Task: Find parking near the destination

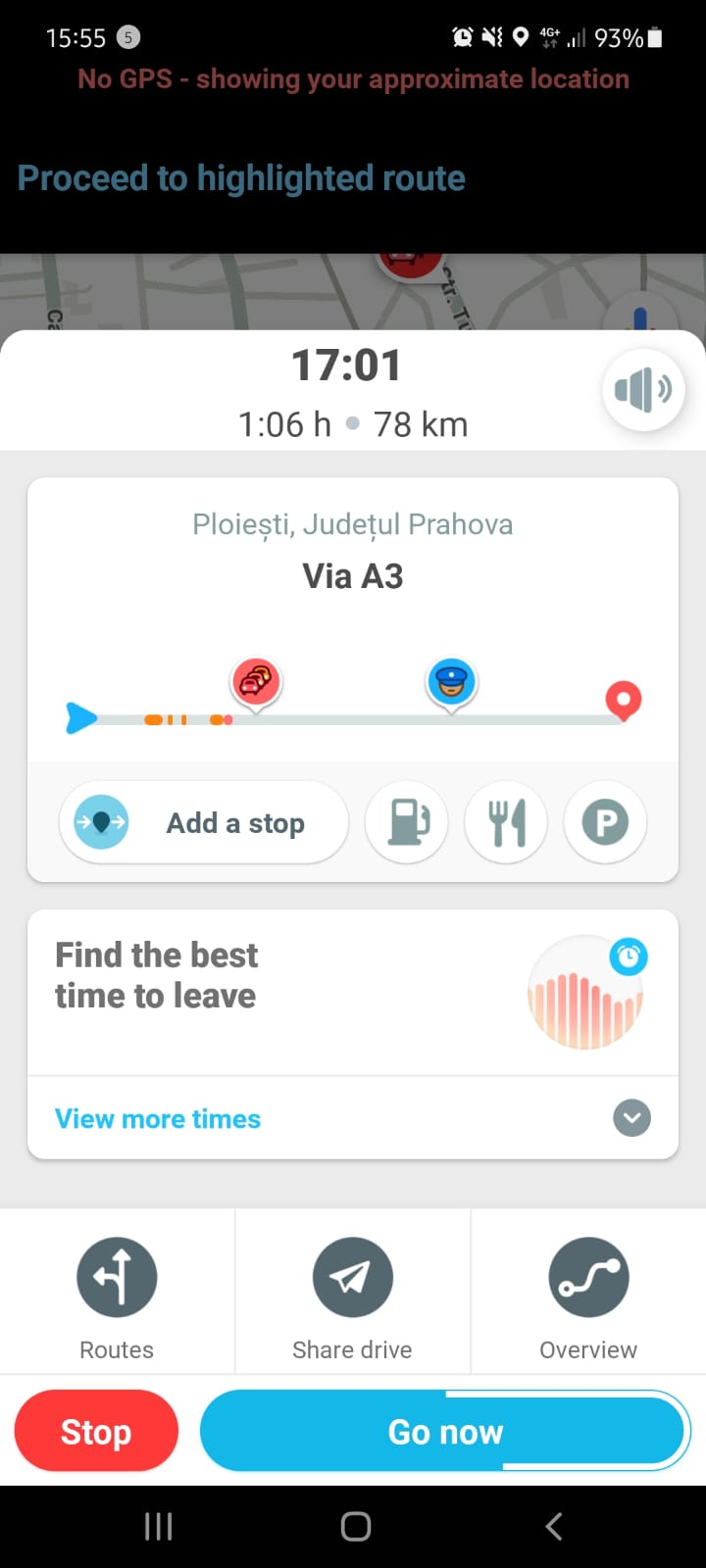Action: tap(605, 822)
